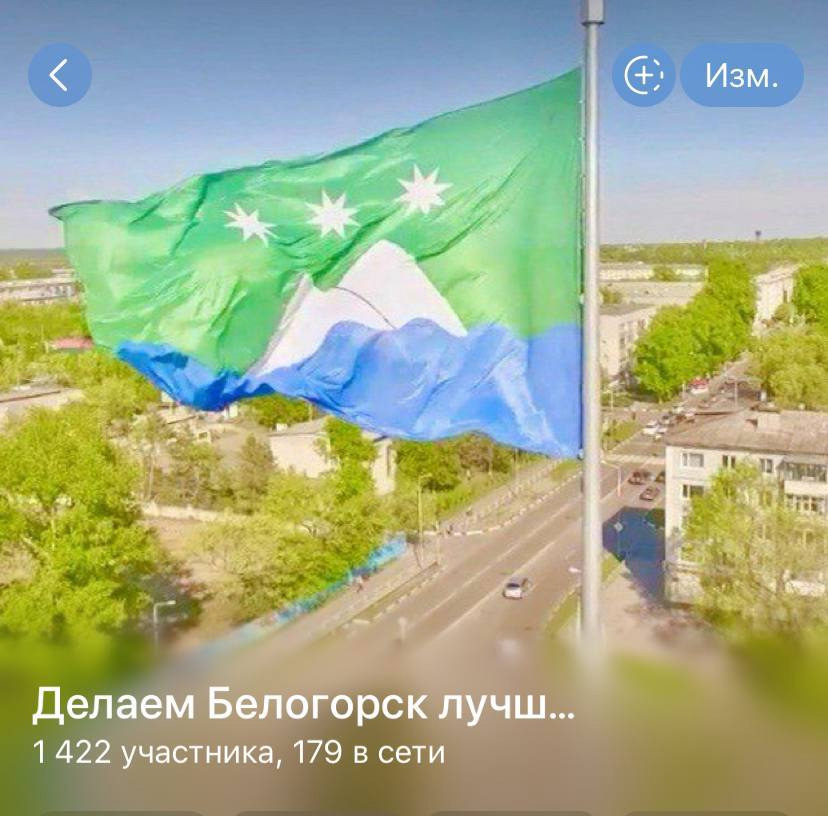The width and height of the screenshot is (828, 816).
Task: Tap the Изм. edit button
Action: (741, 75)
